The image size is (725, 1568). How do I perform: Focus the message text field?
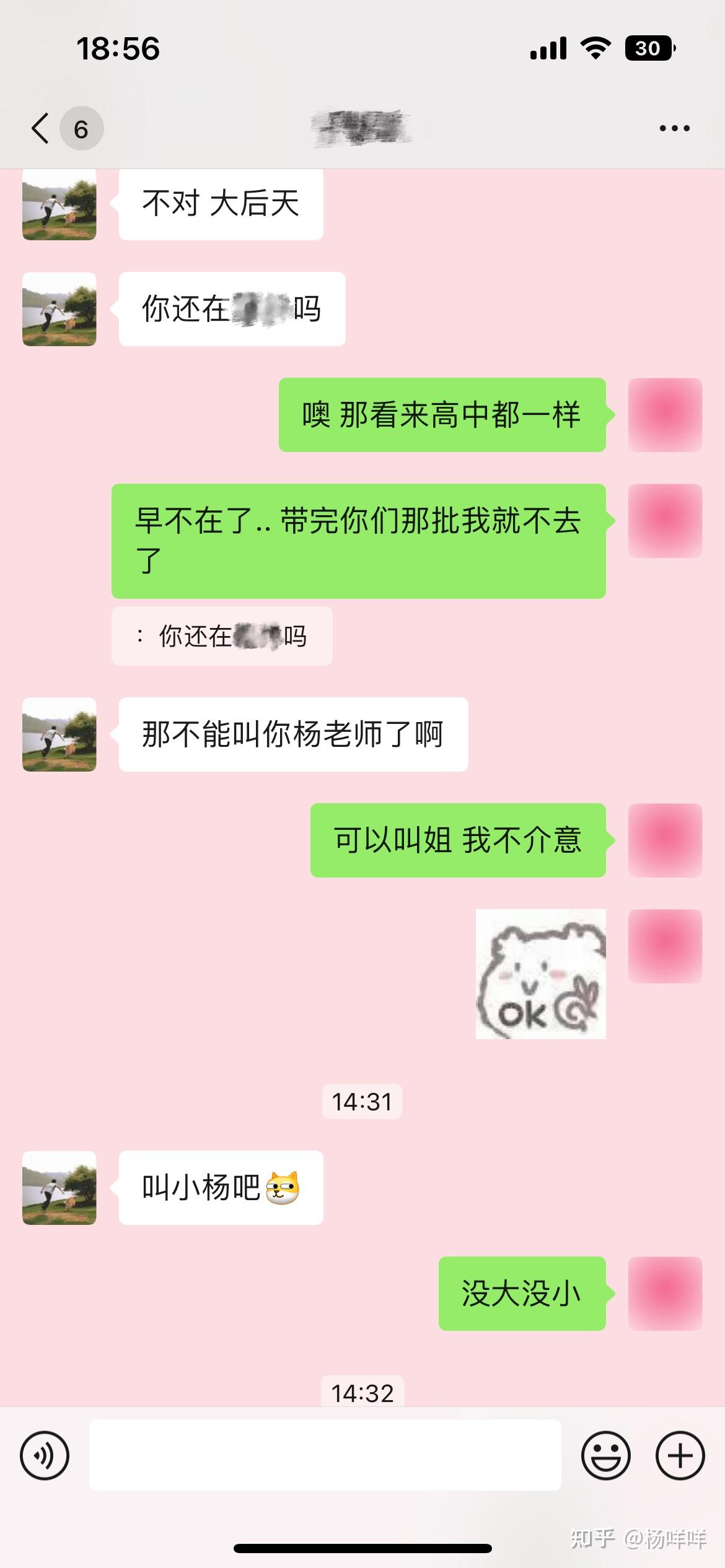[x=325, y=1455]
